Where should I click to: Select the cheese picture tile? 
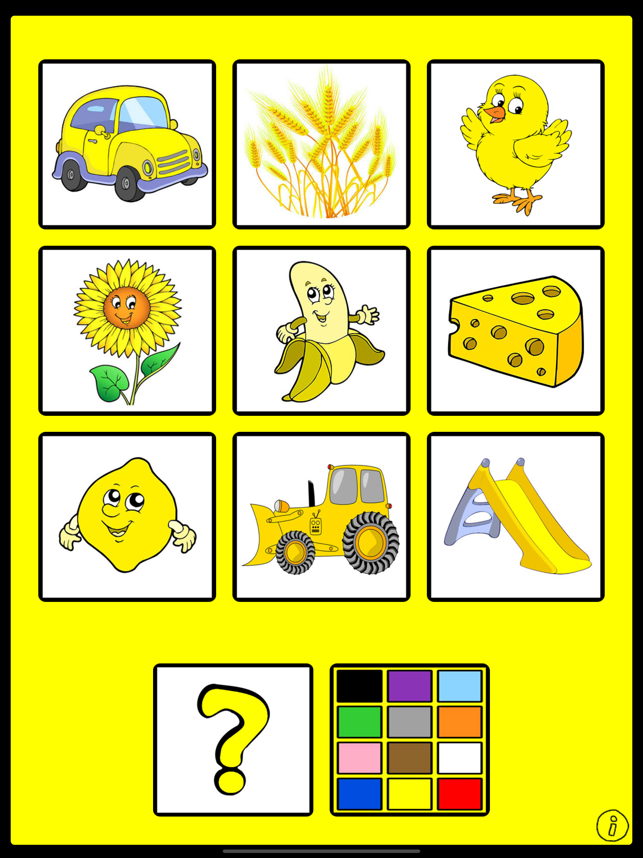[515, 330]
